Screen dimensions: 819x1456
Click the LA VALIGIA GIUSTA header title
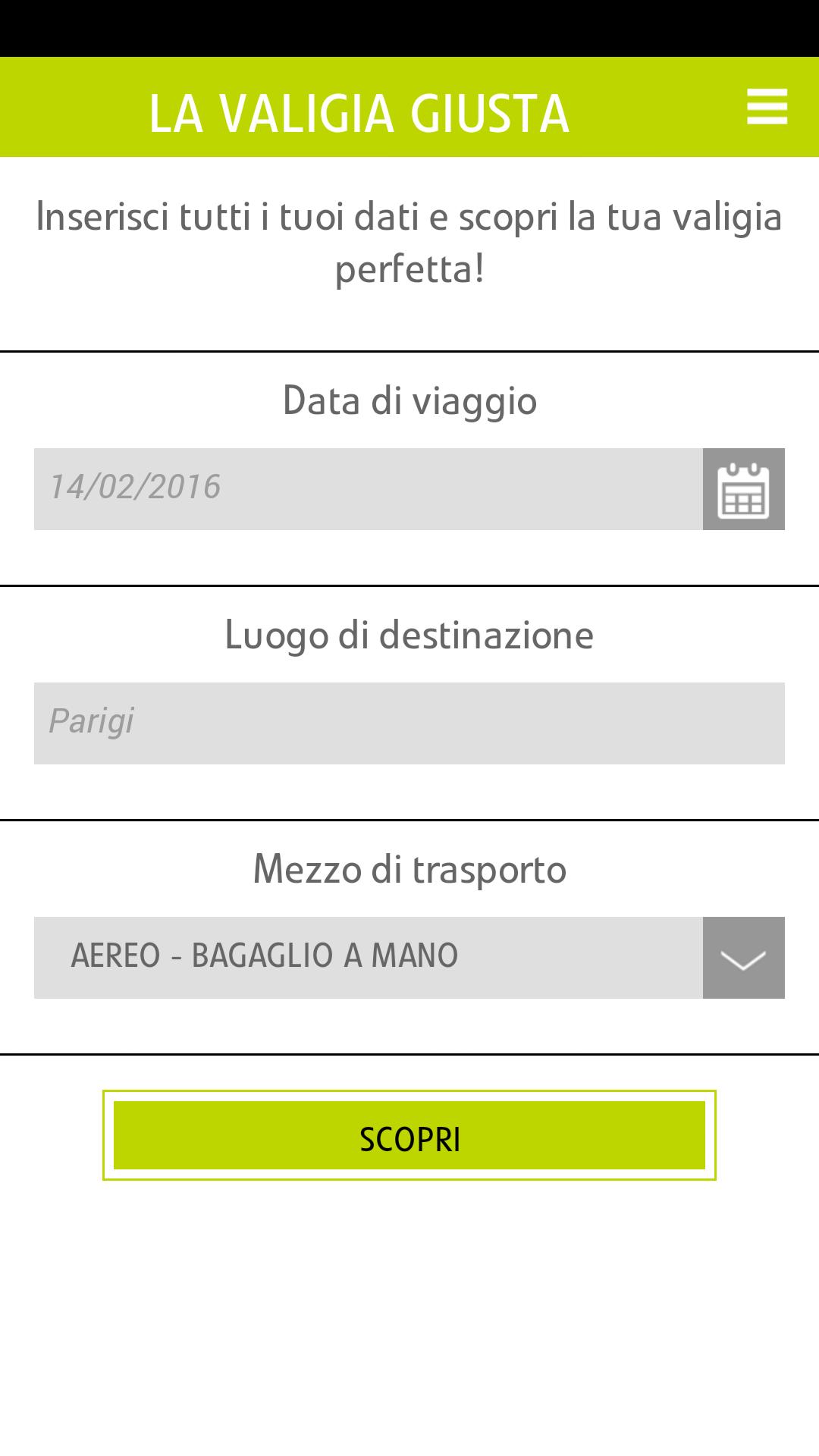click(359, 112)
